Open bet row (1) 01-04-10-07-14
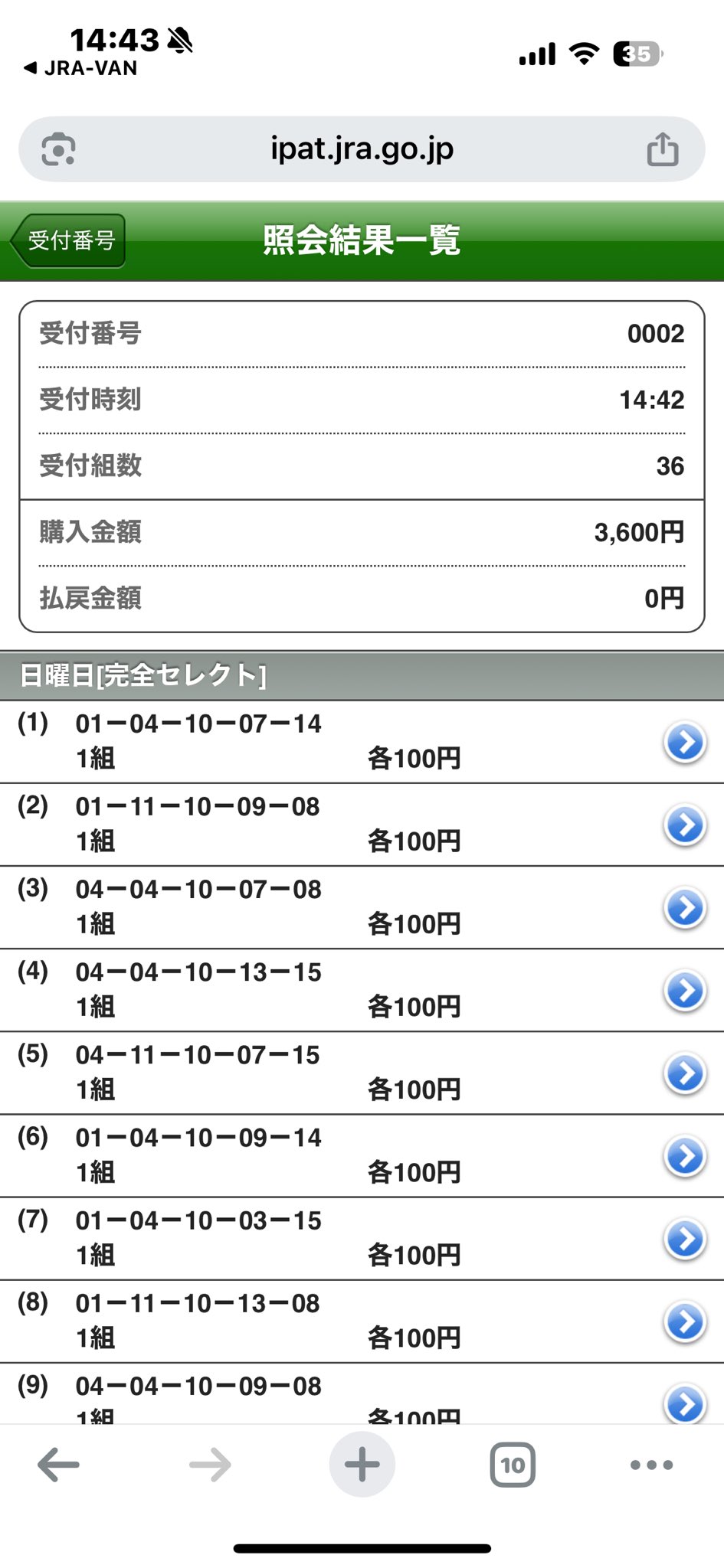Screen dimensions: 724x1568 (x=684, y=742)
